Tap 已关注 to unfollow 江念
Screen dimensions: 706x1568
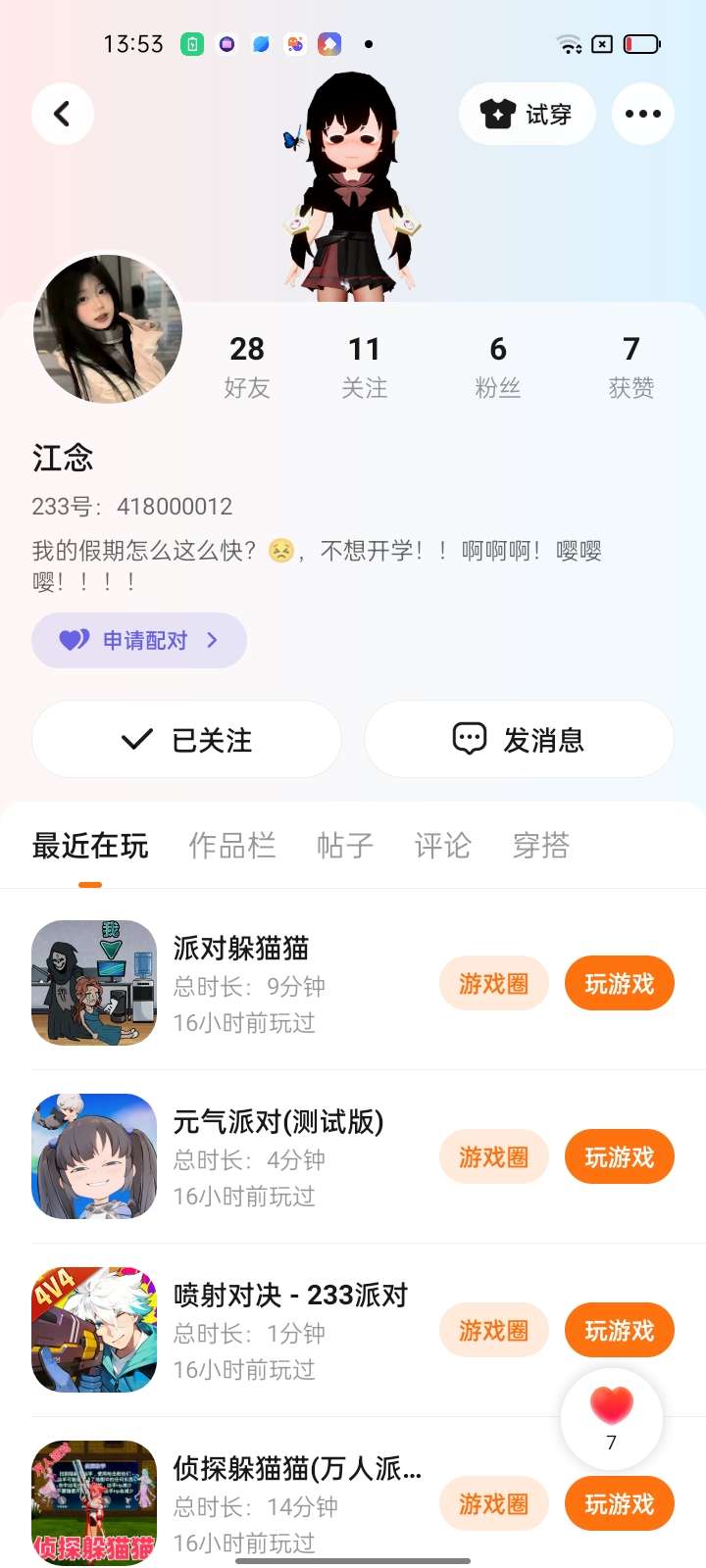(186, 740)
